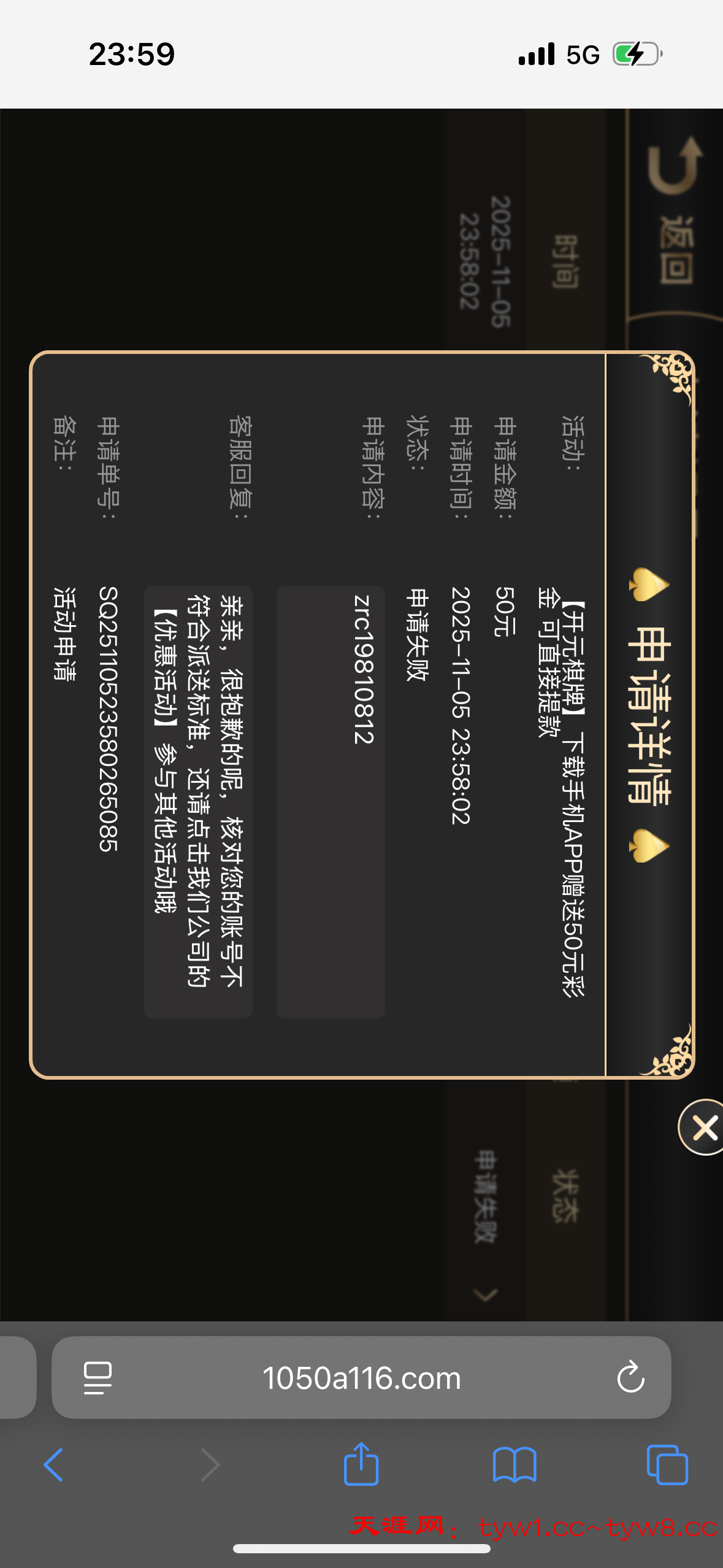The width and height of the screenshot is (723, 1568).
Task: Go back in Safari
Action: (54, 1465)
